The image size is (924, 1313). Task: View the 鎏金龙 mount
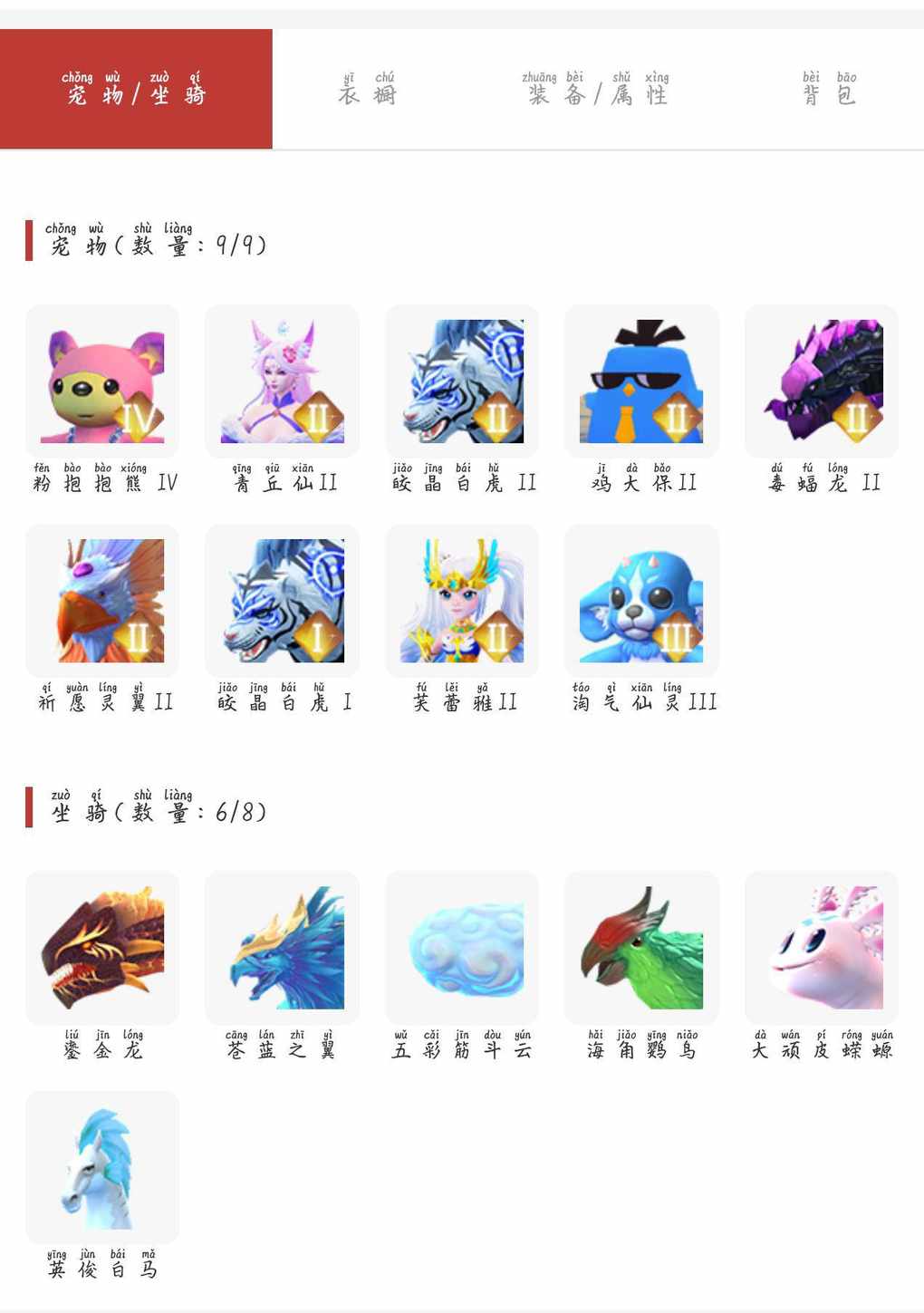point(102,948)
